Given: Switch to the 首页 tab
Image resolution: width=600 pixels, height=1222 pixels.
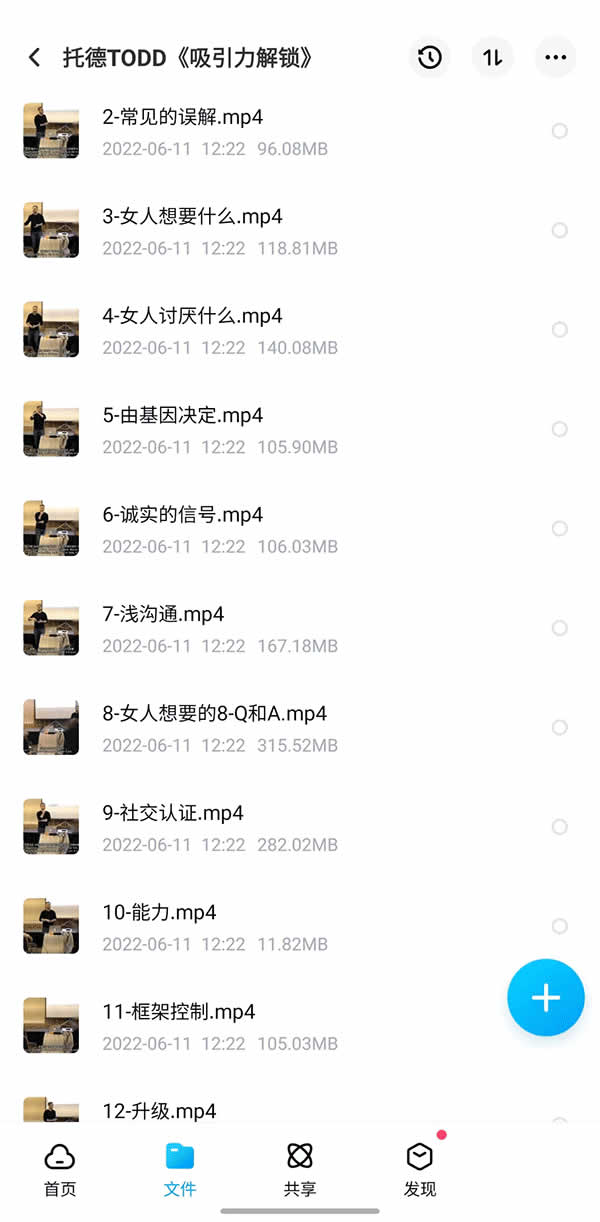Looking at the screenshot, I should coord(60,1168).
